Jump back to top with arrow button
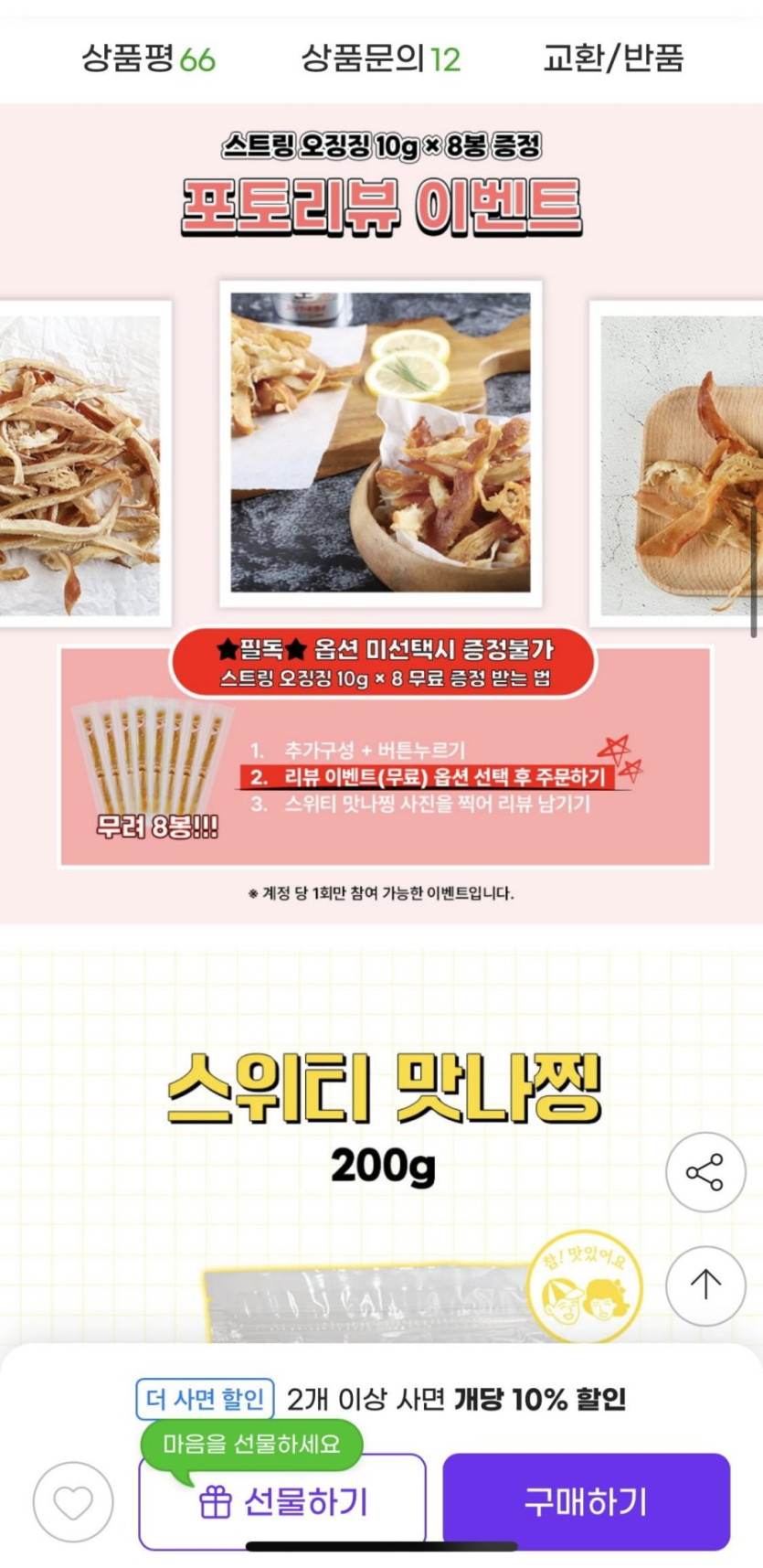This screenshot has height=1568, width=763. 705,1285
